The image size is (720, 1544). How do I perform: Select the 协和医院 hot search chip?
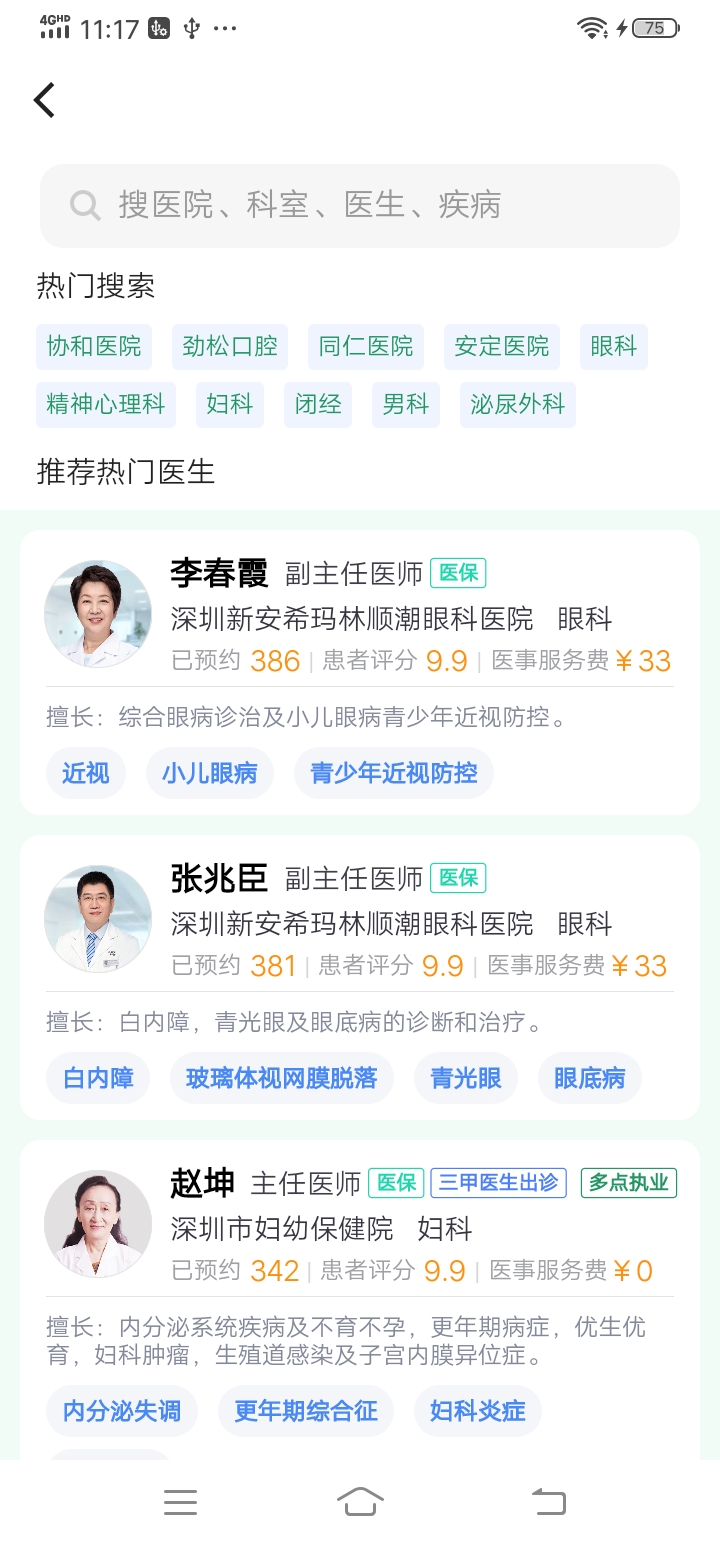(x=94, y=346)
